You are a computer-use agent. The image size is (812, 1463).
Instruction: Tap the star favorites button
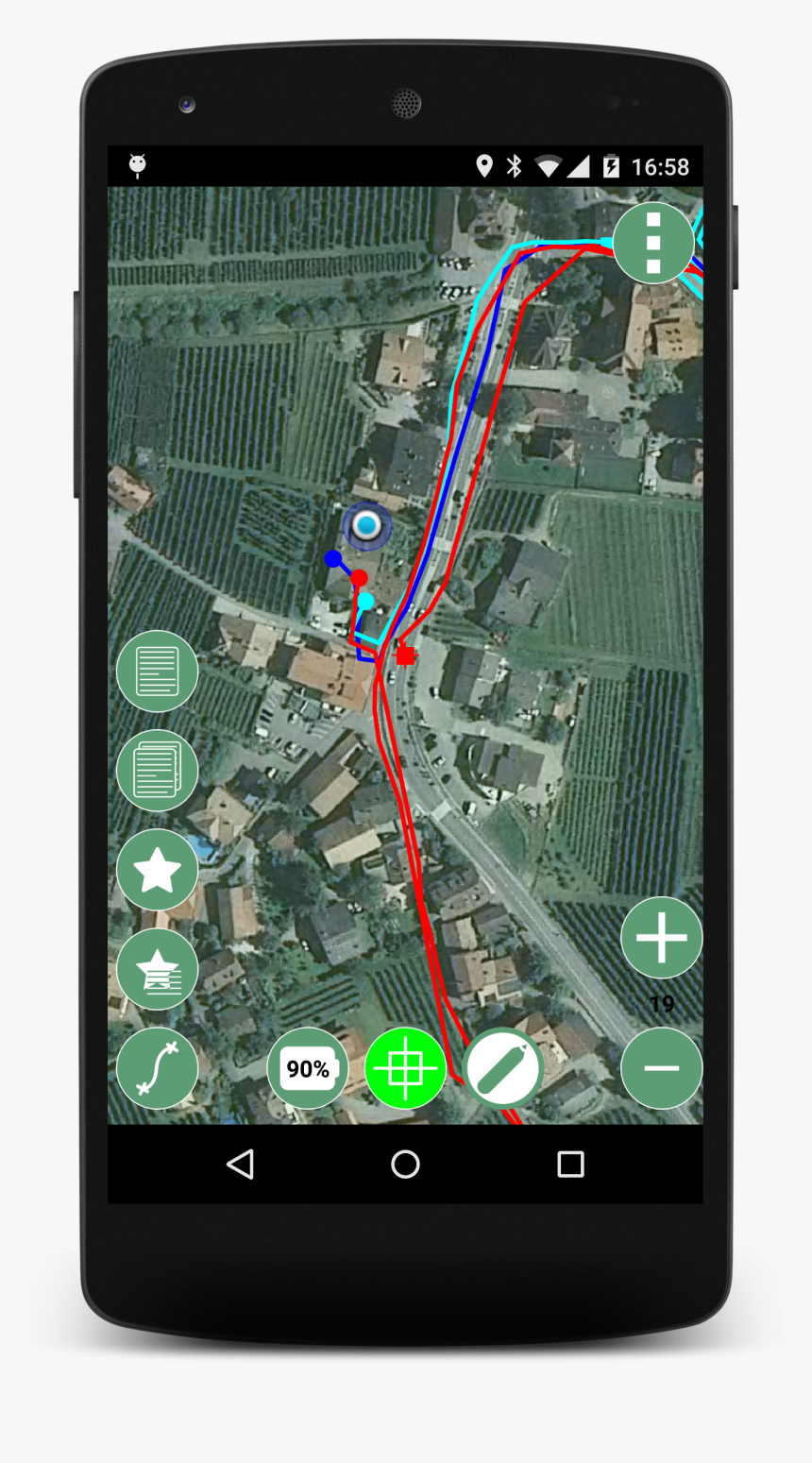coord(157,870)
